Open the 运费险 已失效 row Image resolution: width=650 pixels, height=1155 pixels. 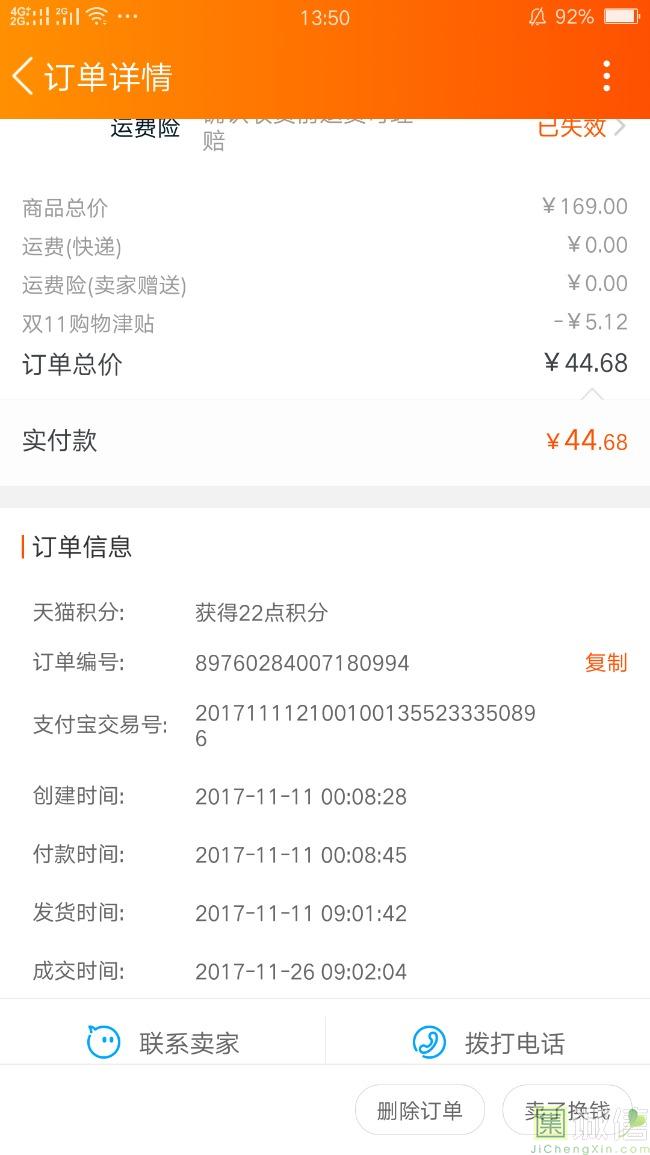coord(325,135)
